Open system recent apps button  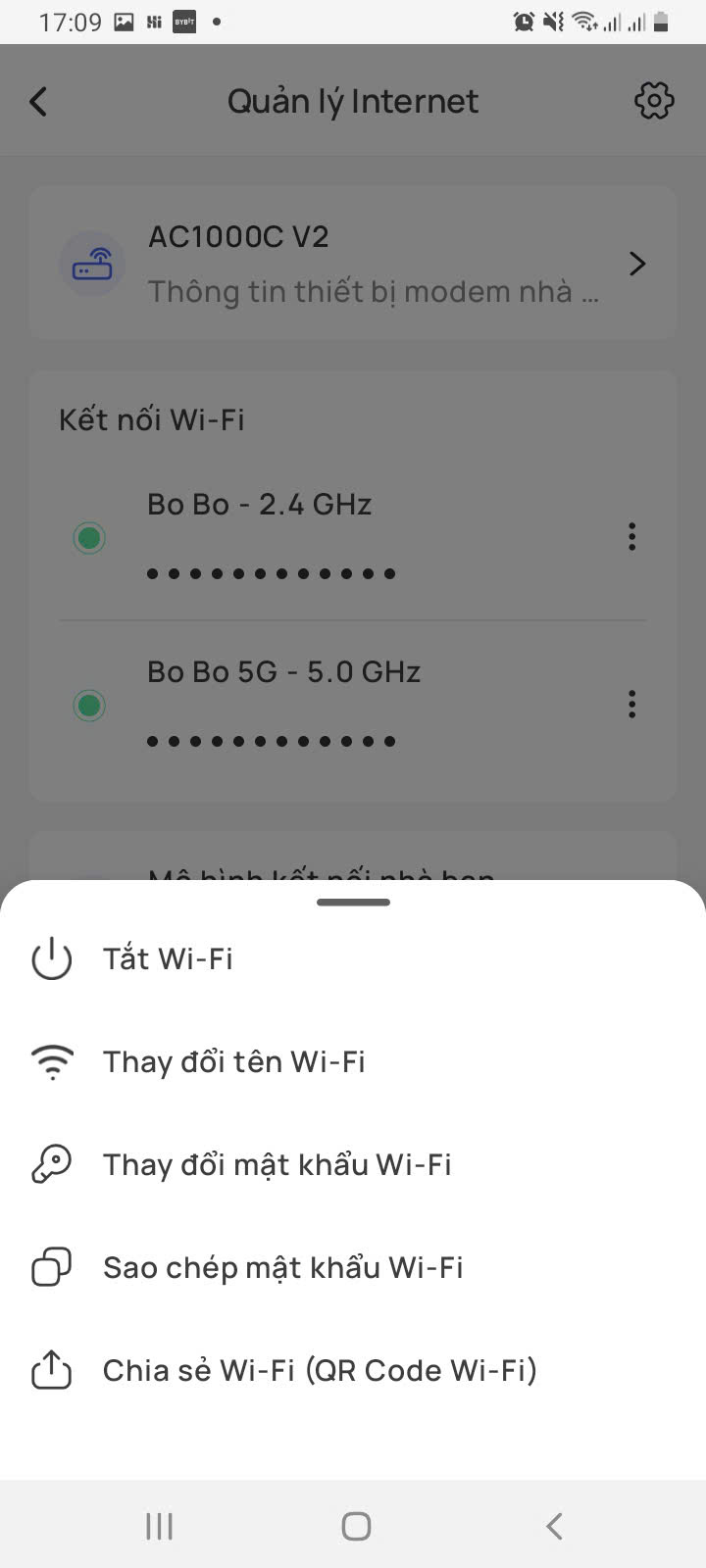[x=159, y=1525]
